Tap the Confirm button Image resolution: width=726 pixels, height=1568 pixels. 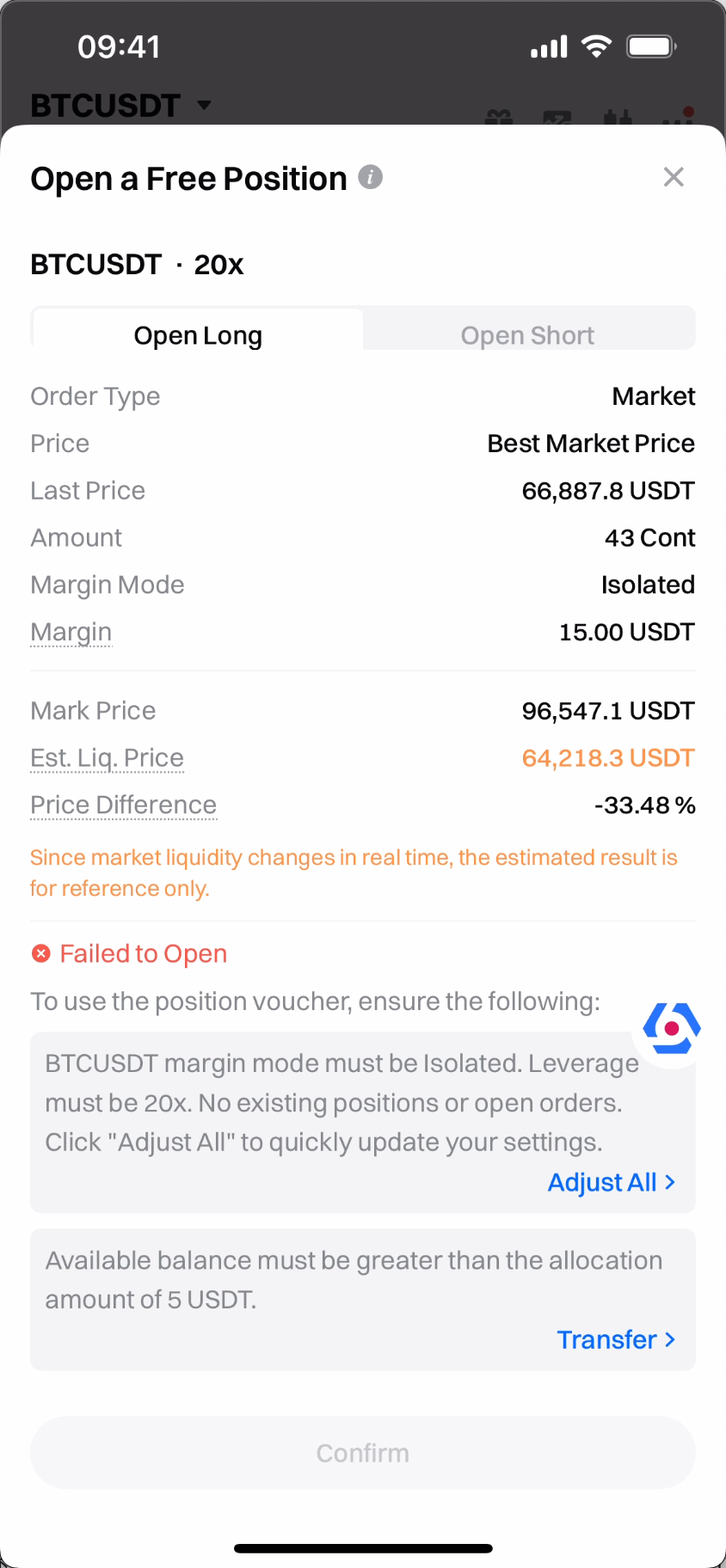(x=363, y=1453)
